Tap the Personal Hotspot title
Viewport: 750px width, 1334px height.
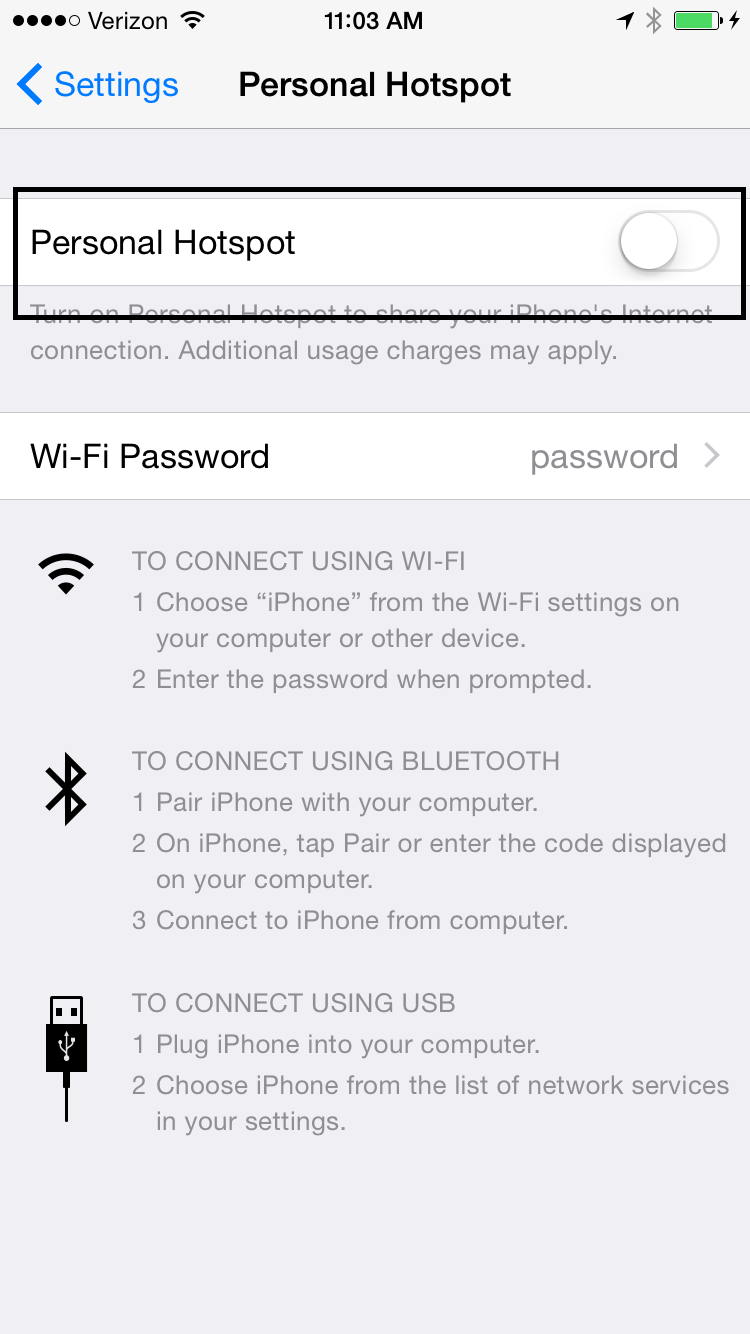374,85
